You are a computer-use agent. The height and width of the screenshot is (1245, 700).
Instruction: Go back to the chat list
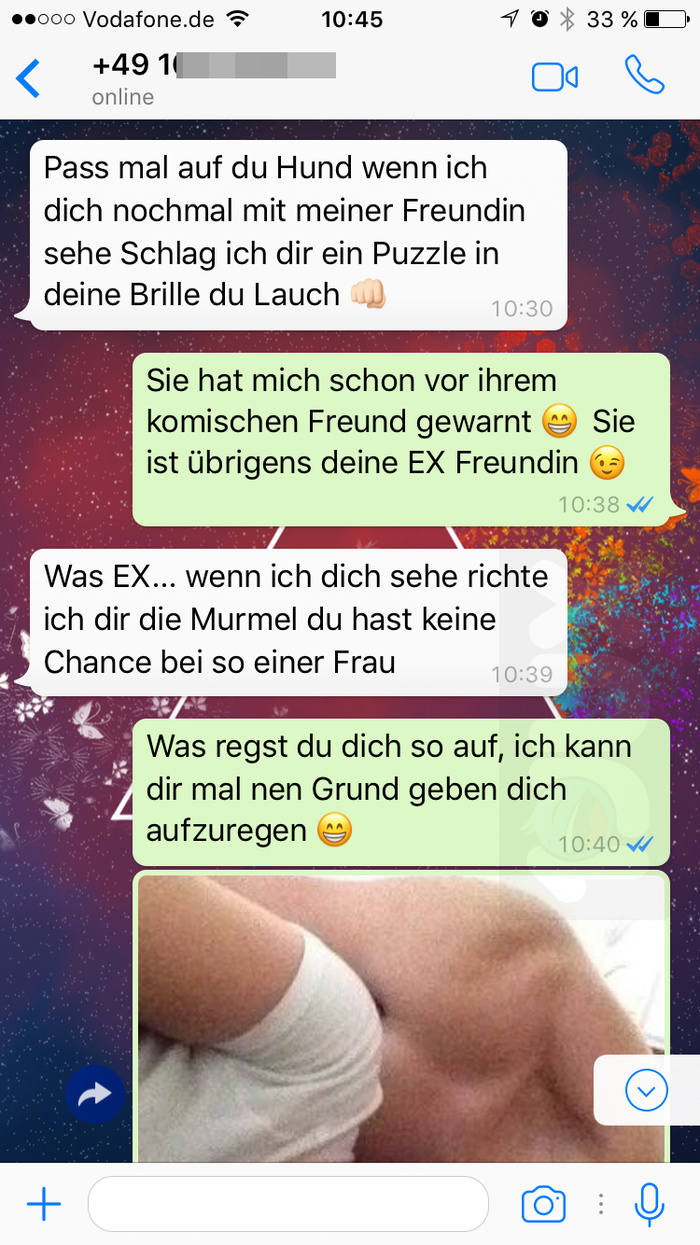29,78
